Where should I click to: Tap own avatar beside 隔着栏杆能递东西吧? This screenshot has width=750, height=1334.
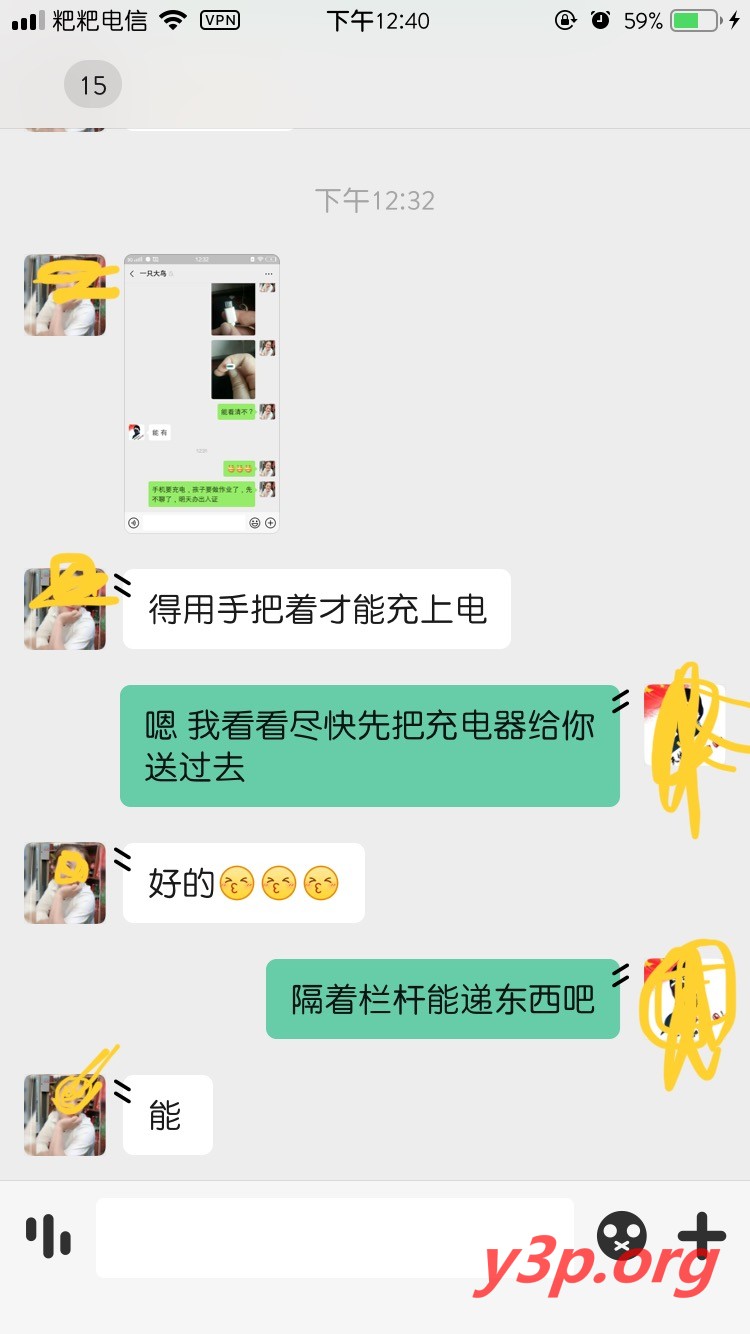click(x=683, y=998)
